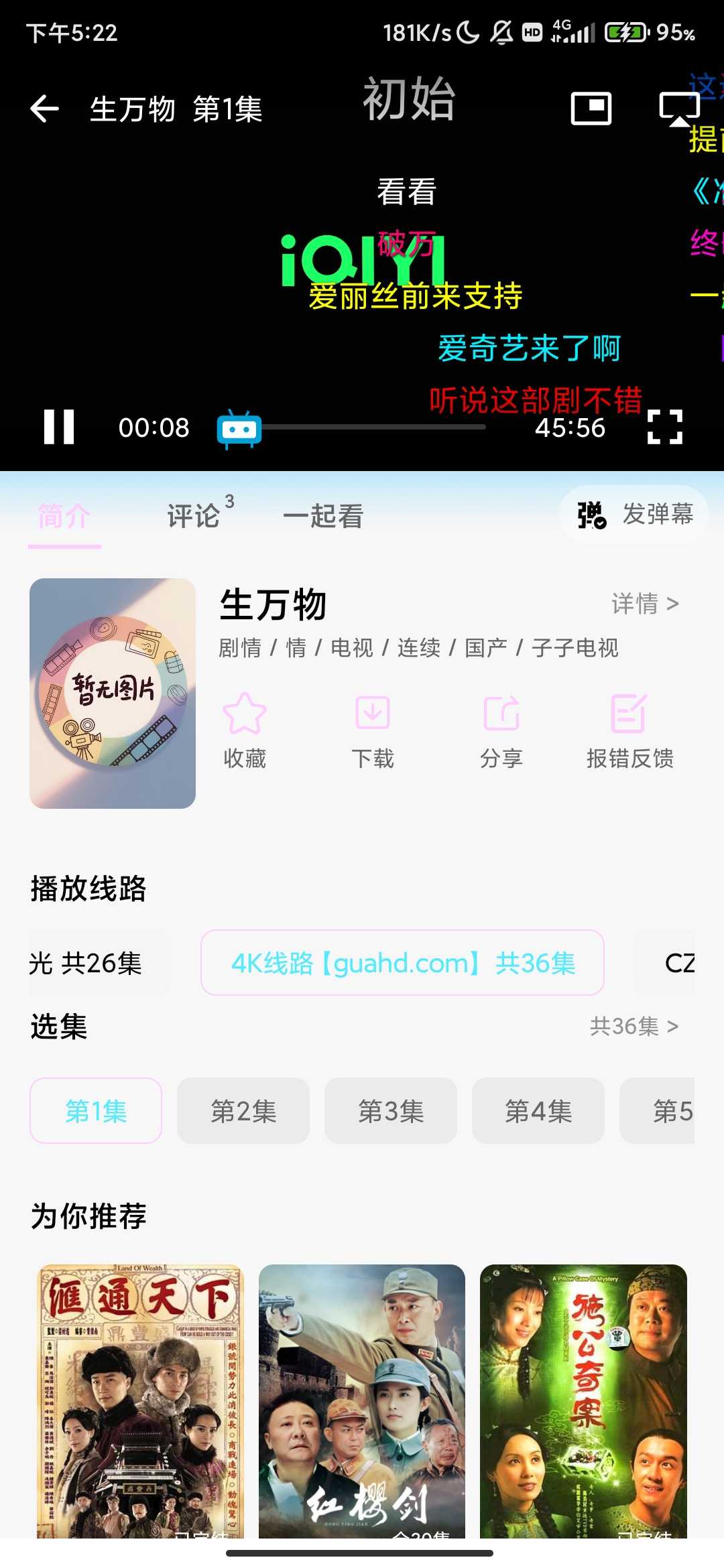Tap the back arrow to exit playback

click(x=45, y=108)
